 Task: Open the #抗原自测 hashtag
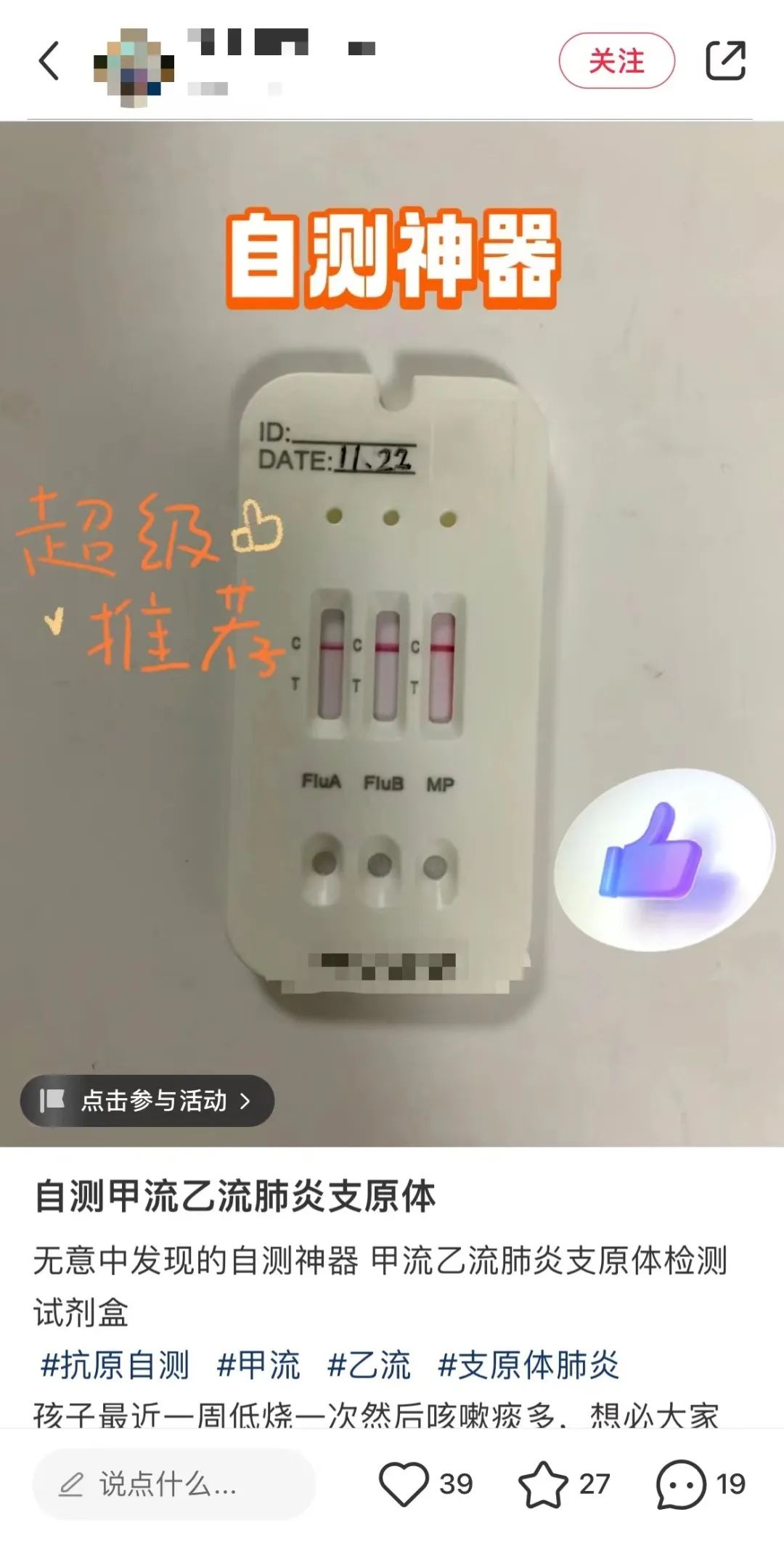click(115, 1366)
